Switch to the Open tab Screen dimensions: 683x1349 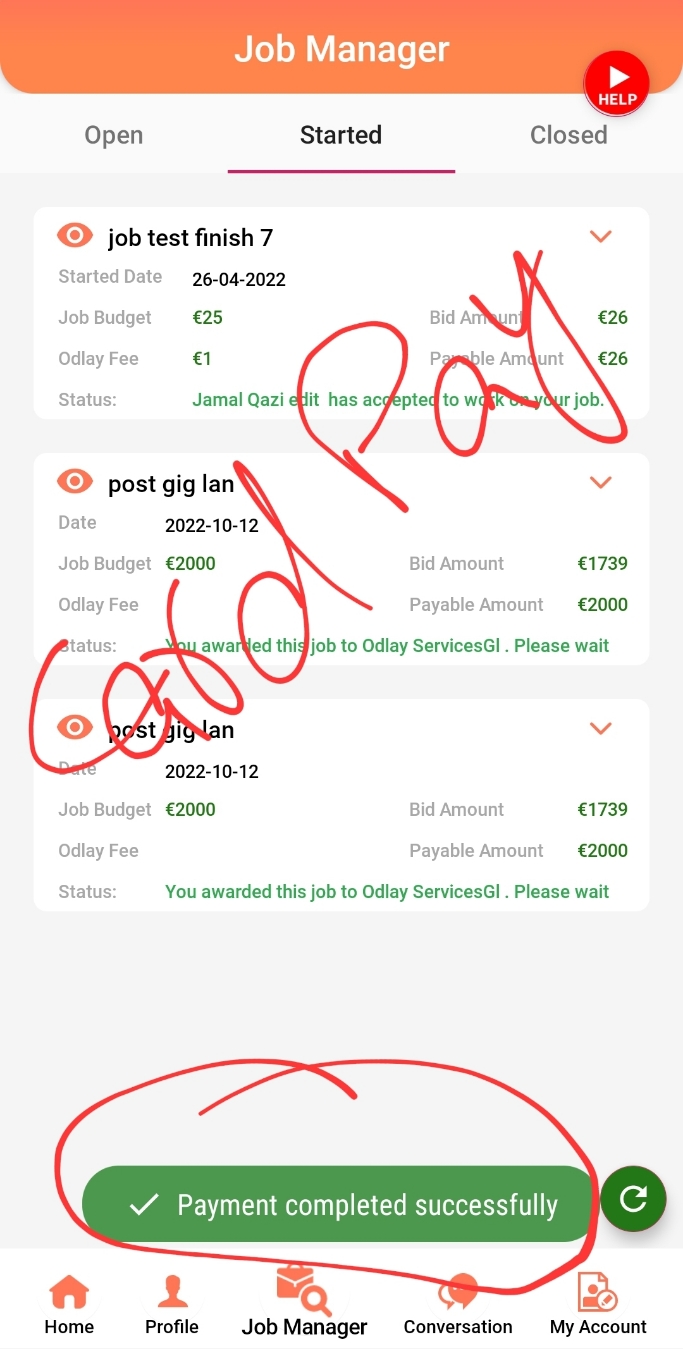tap(114, 135)
